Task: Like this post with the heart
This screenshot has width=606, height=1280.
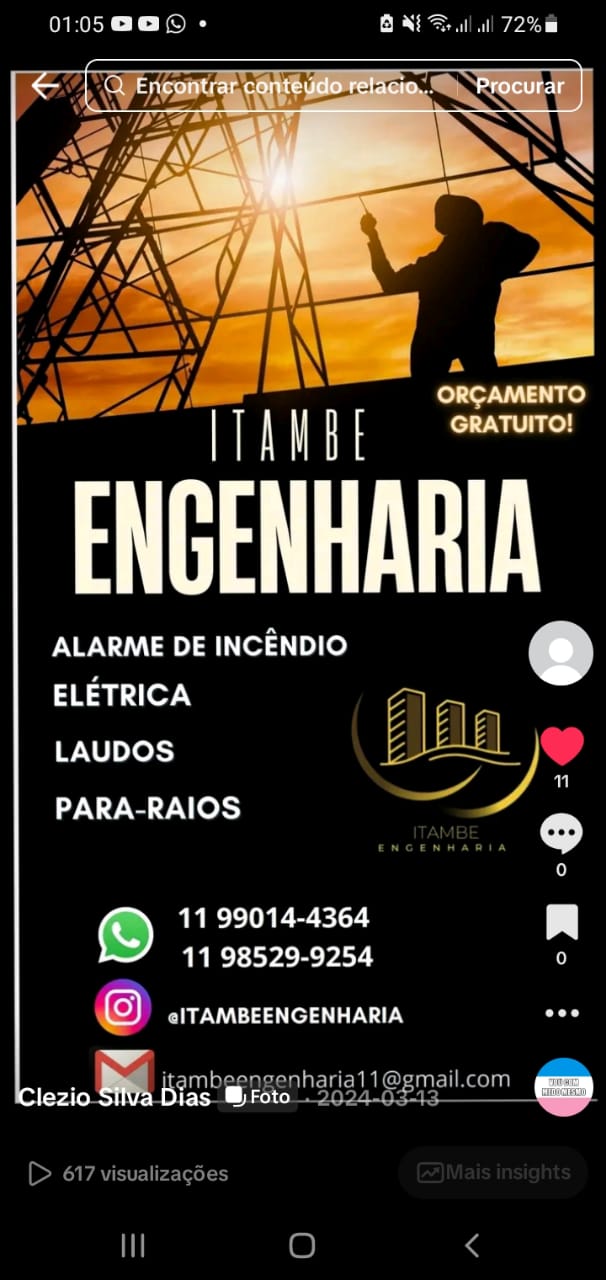Action: coord(561,746)
